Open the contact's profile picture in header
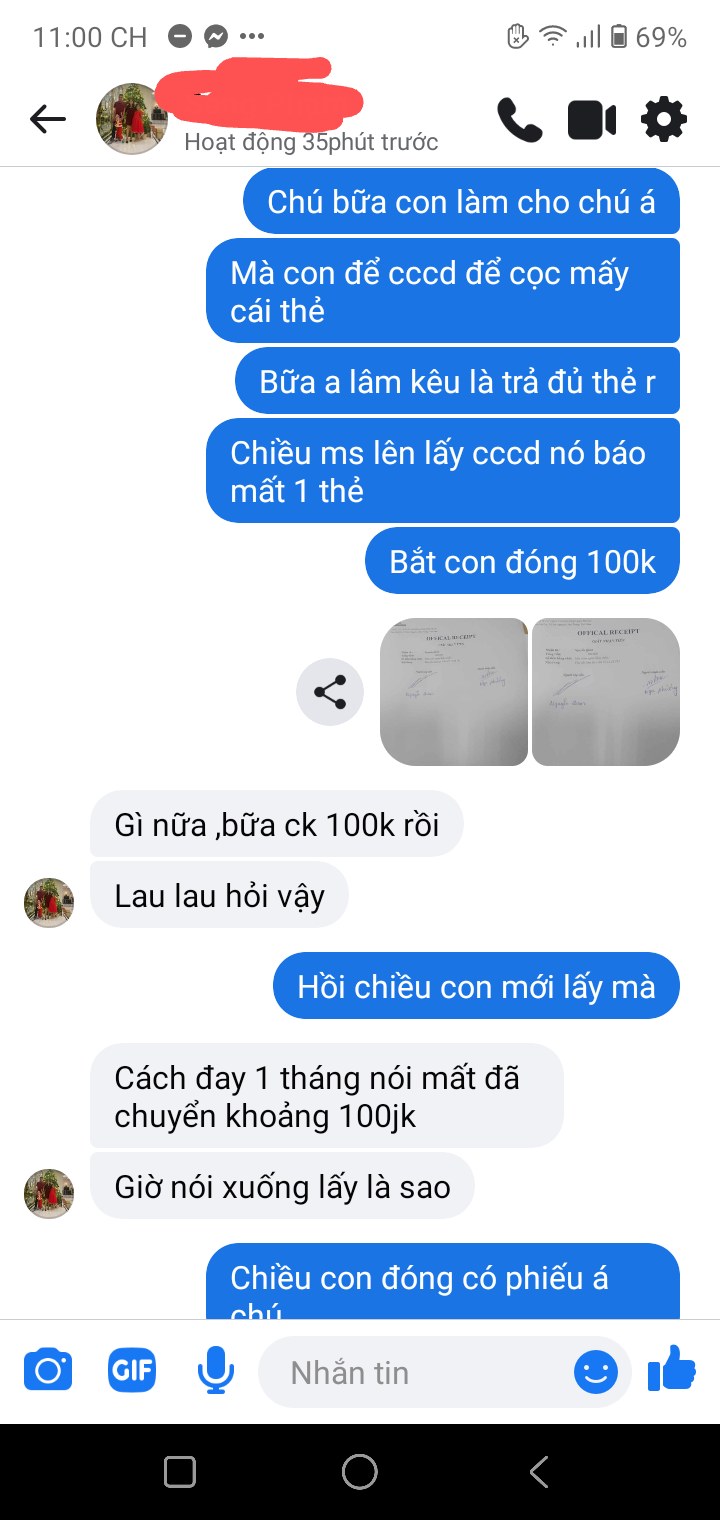720x1520 pixels. [x=130, y=119]
